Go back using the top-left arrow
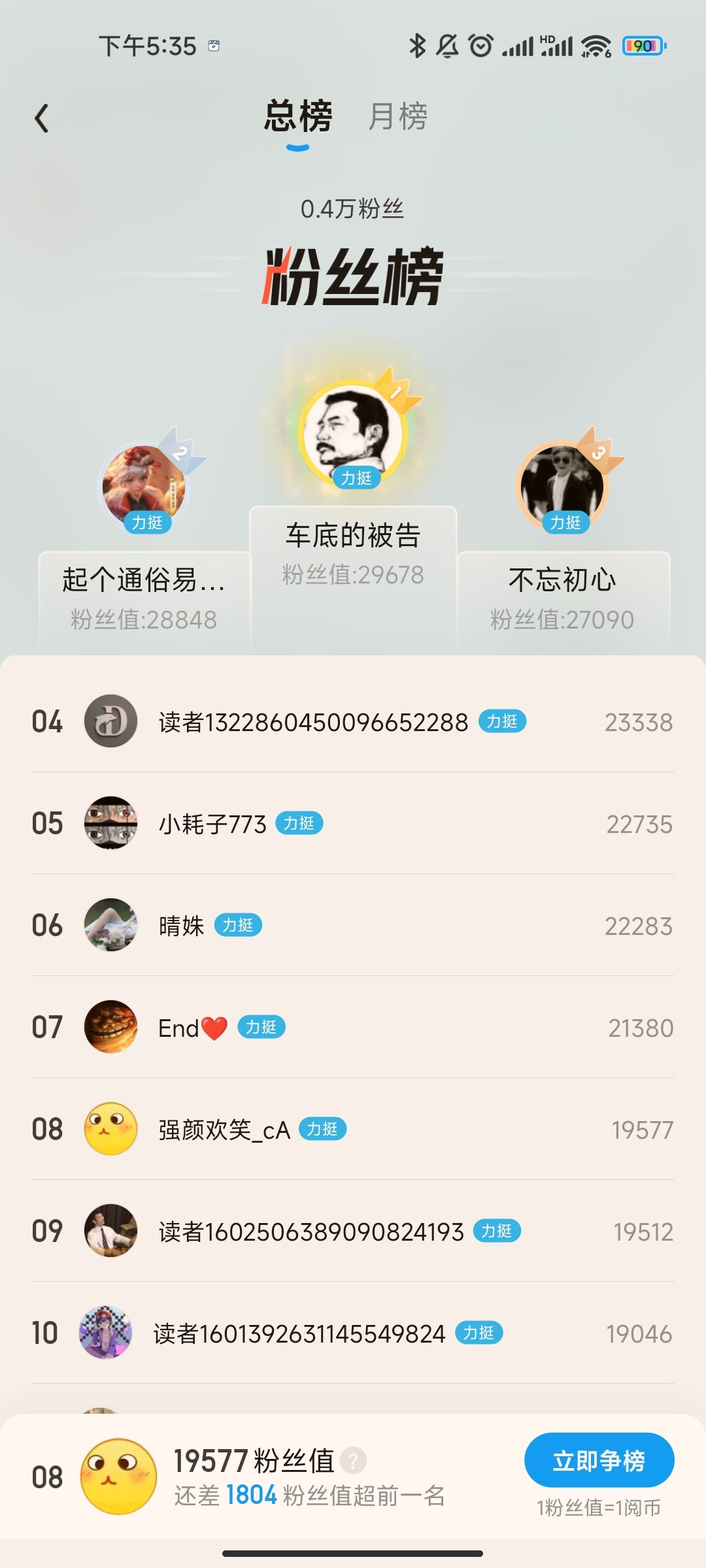 pyautogui.click(x=42, y=119)
